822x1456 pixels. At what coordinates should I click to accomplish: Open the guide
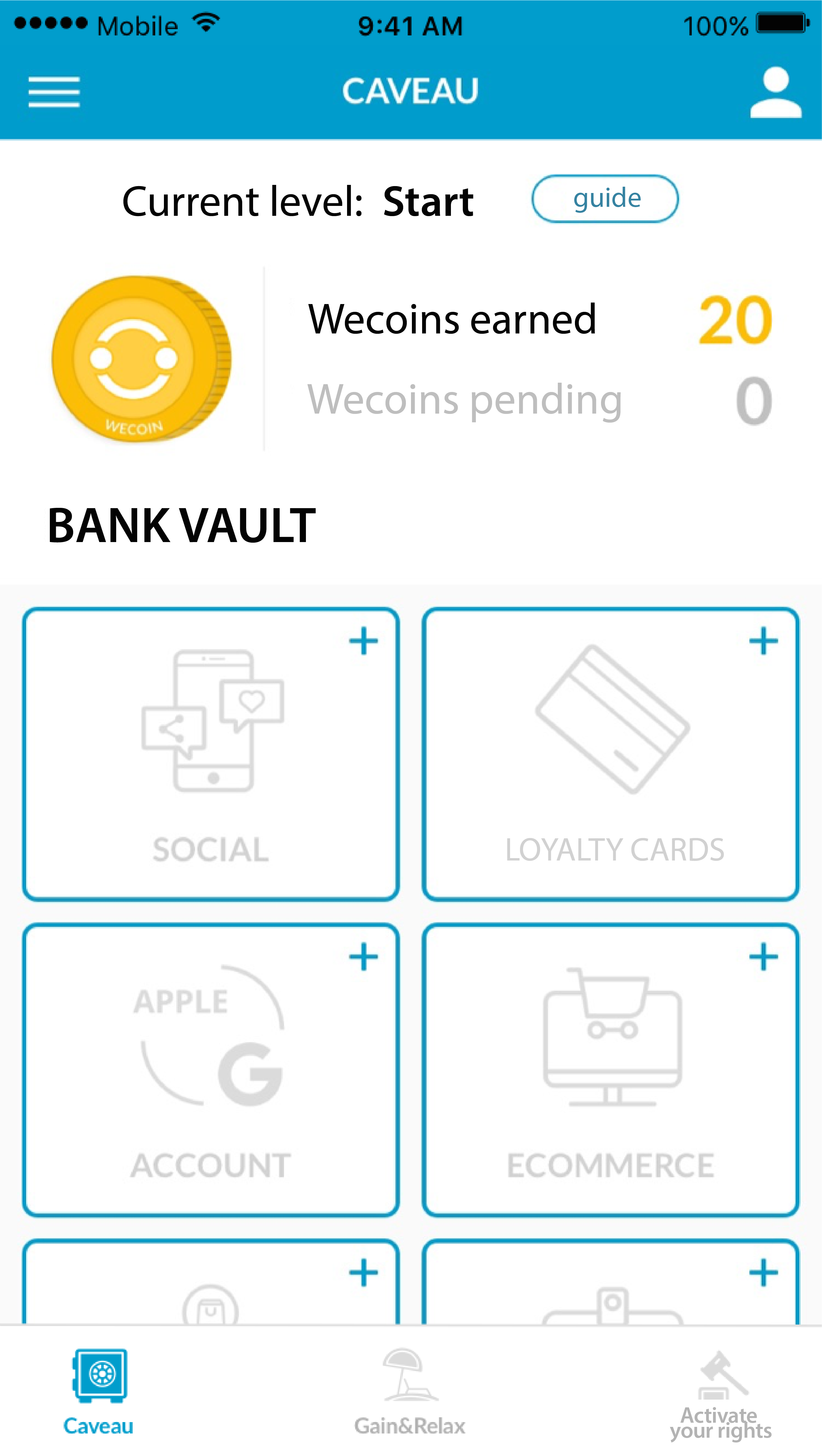pyautogui.click(x=604, y=198)
